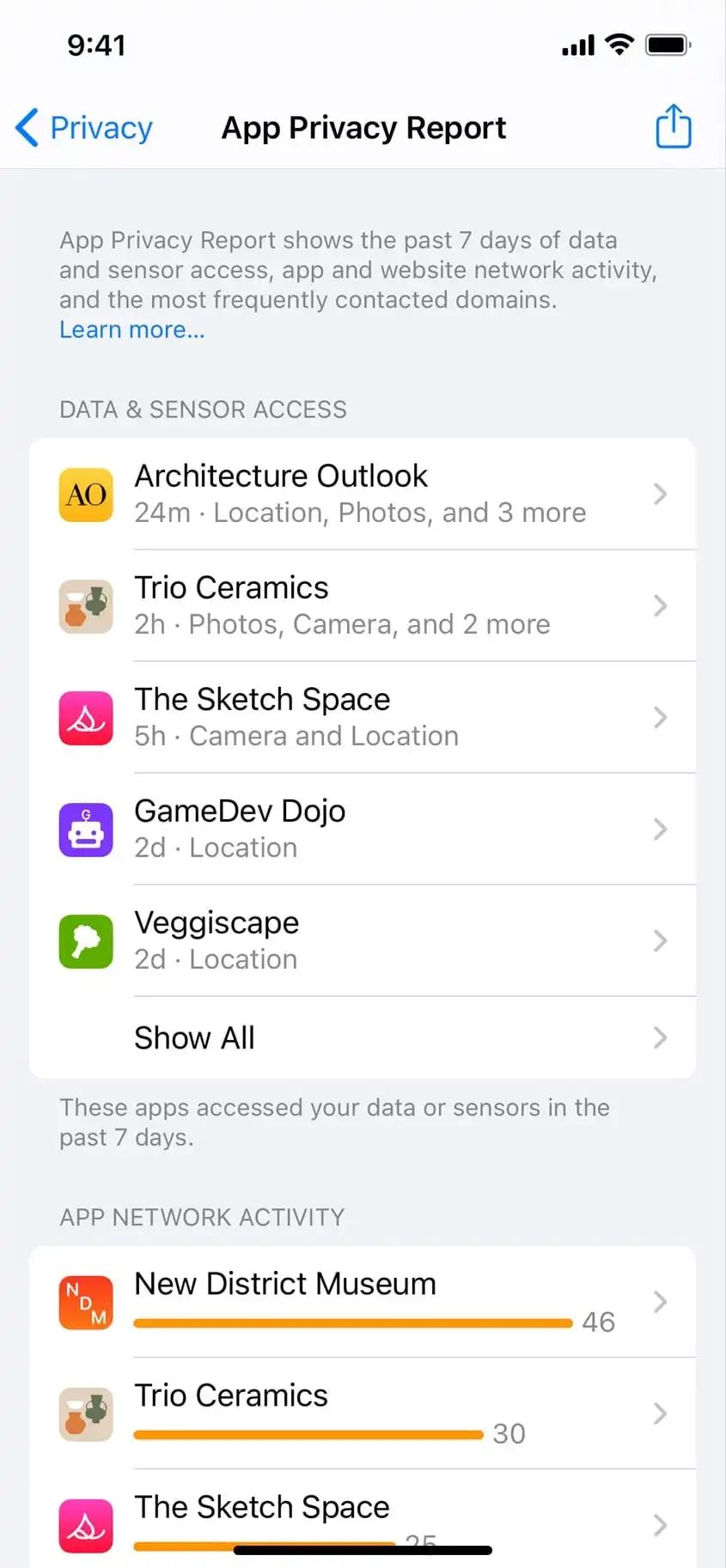Open the Learn more link
The width and height of the screenshot is (726, 1568).
[131, 329]
